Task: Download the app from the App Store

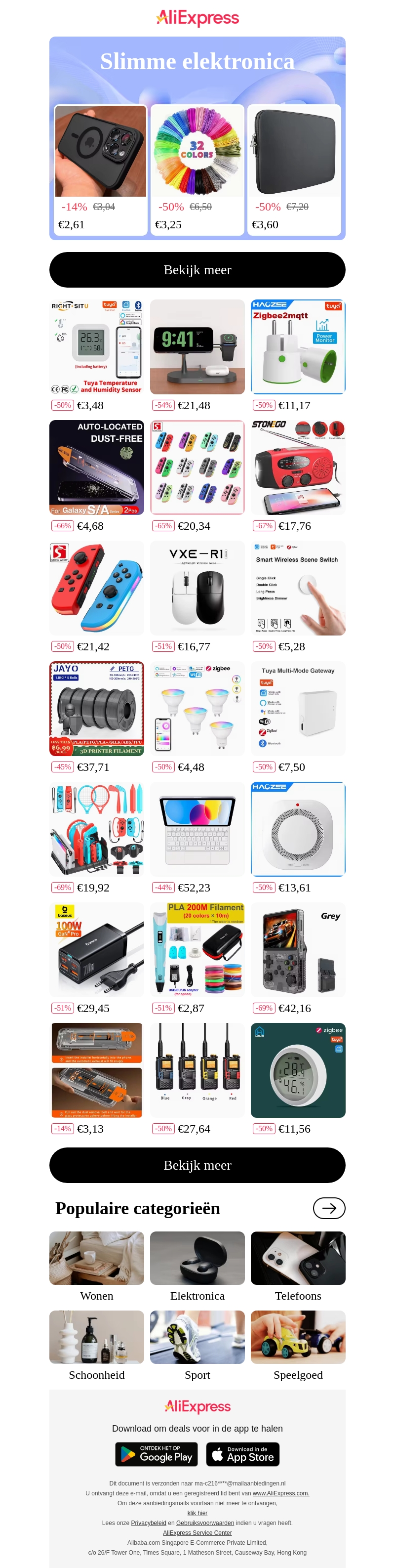Action: pyautogui.click(x=242, y=1454)
